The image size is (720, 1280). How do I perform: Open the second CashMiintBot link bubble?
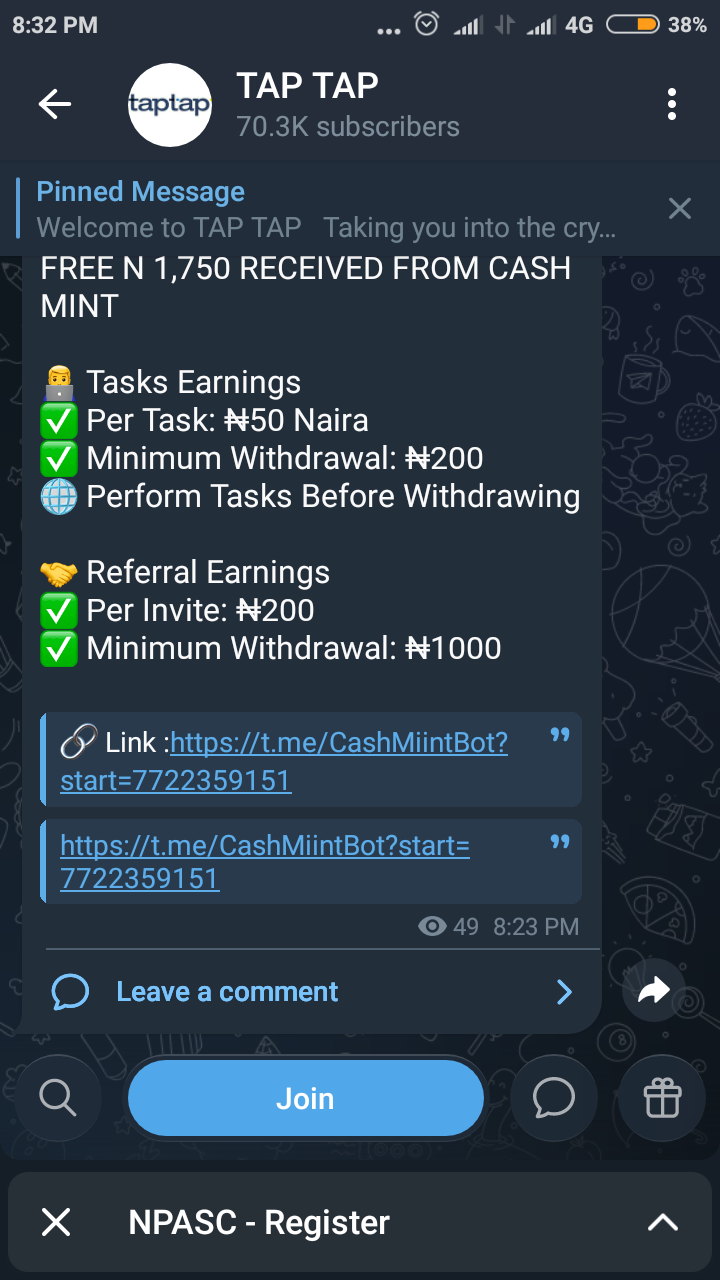pos(264,861)
